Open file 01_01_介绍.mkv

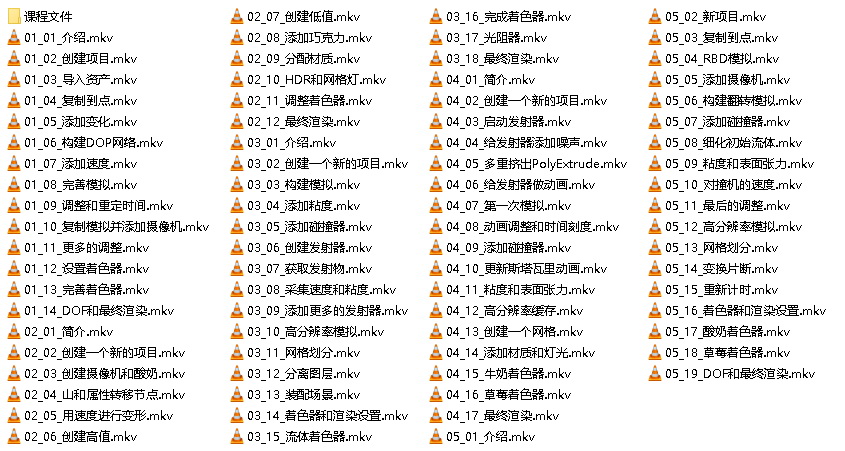pyautogui.click(x=70, y=38)
